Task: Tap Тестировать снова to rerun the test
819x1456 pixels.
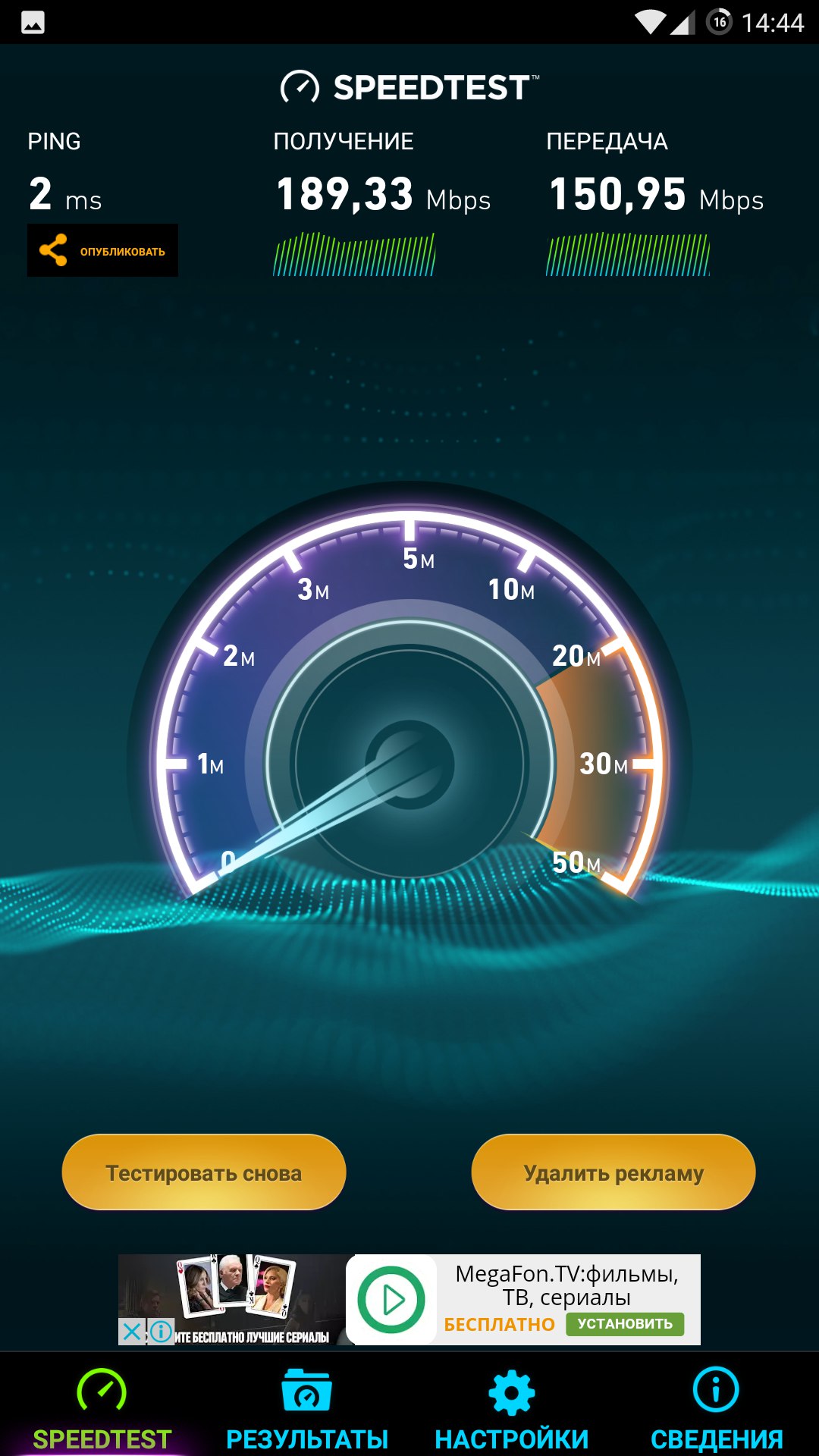Action: (x=203, y=1172)
